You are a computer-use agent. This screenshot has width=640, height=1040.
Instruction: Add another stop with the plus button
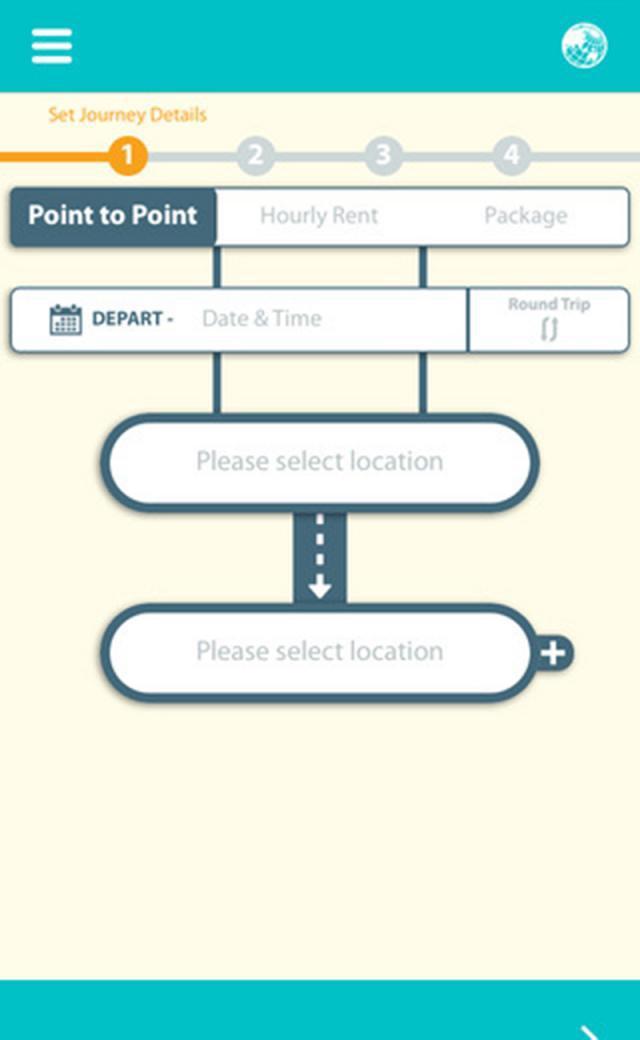point(553,653)
